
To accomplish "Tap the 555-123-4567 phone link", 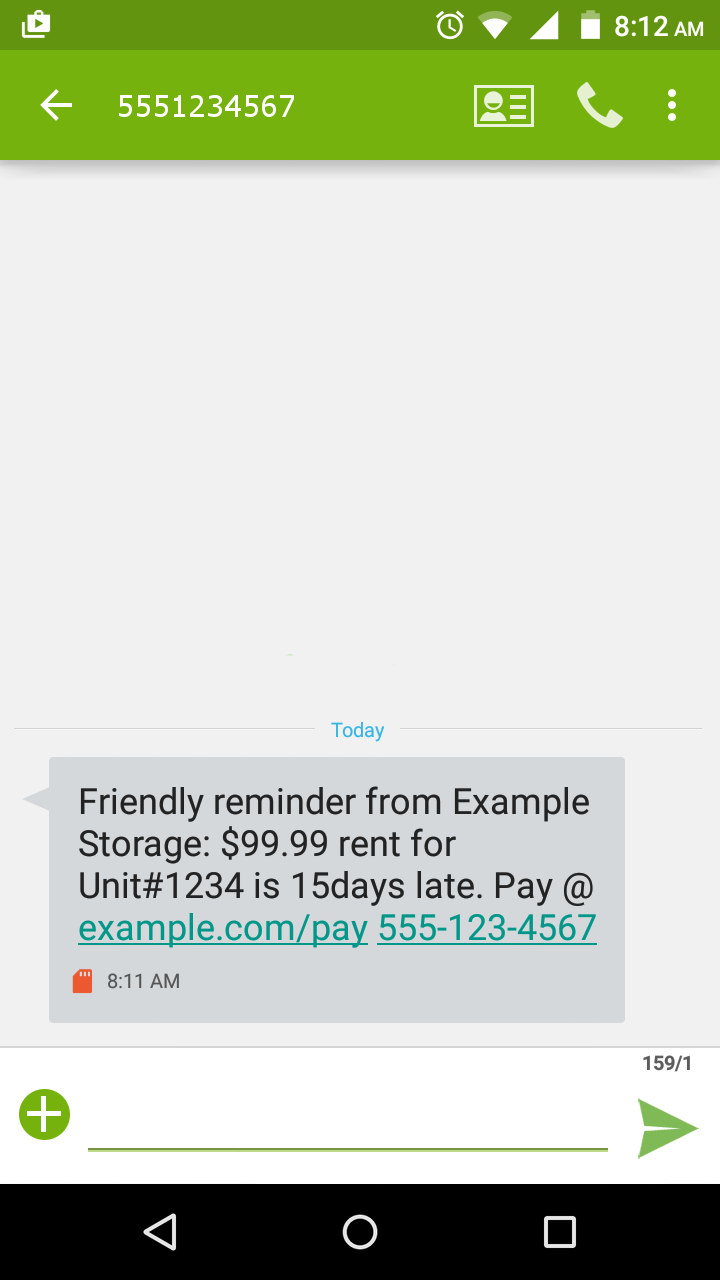I will [487, 928].
